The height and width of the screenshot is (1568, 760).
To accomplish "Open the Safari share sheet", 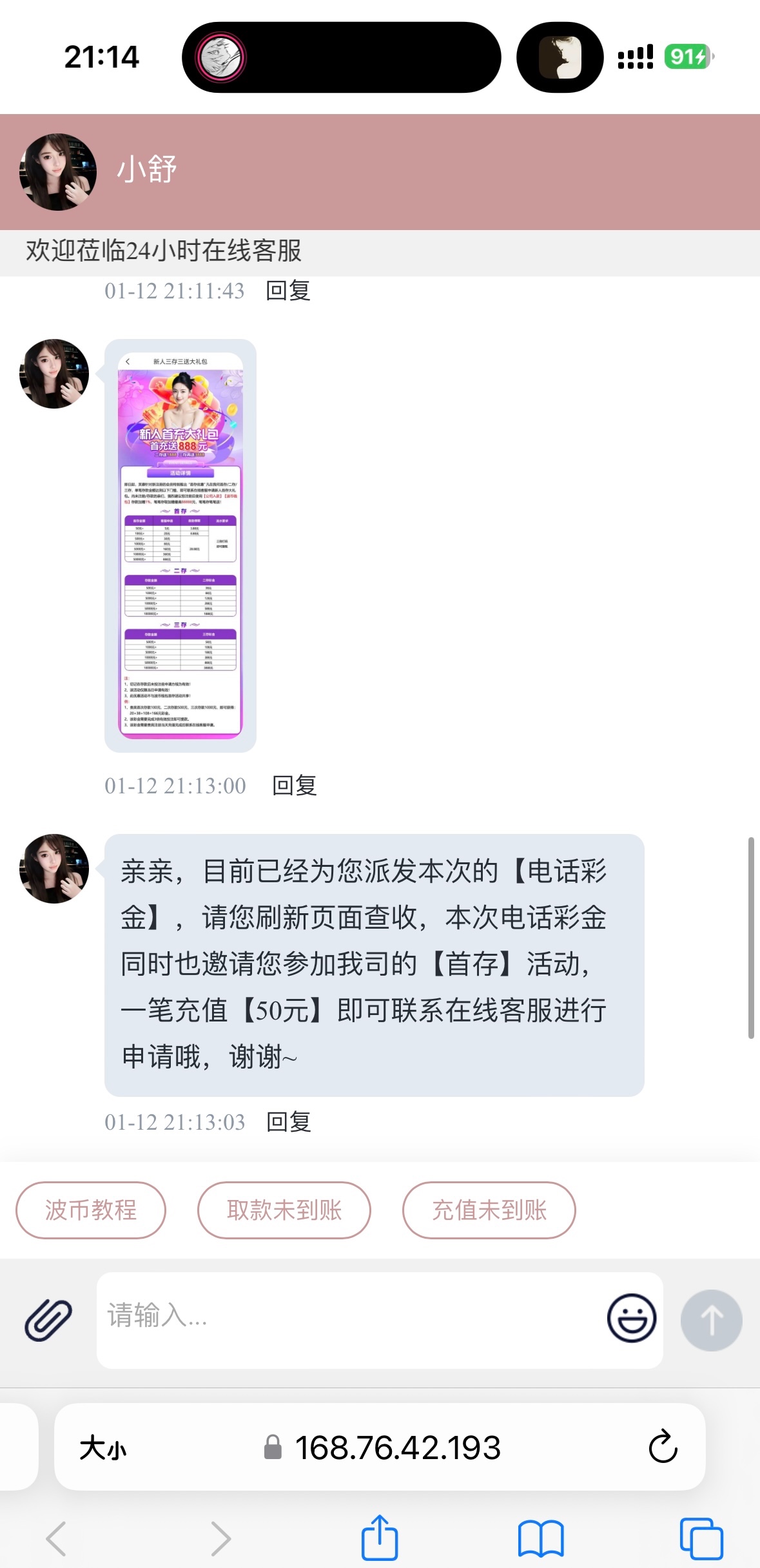I will coord(379,1538).
